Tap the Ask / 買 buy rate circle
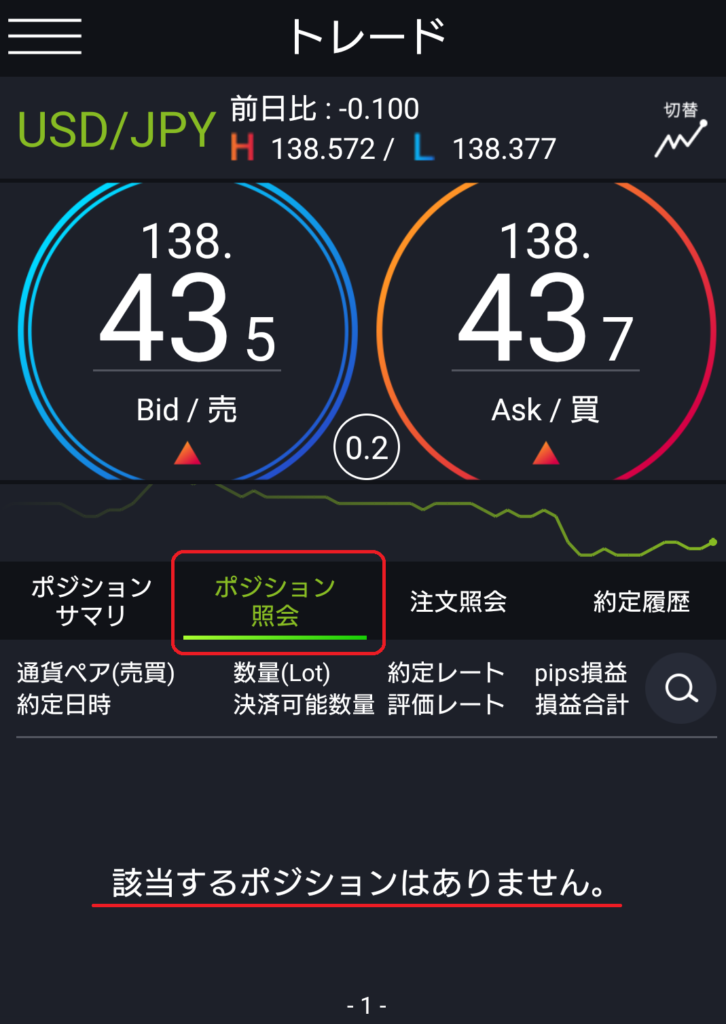726x1024 pixels. [x=546, y=330]
